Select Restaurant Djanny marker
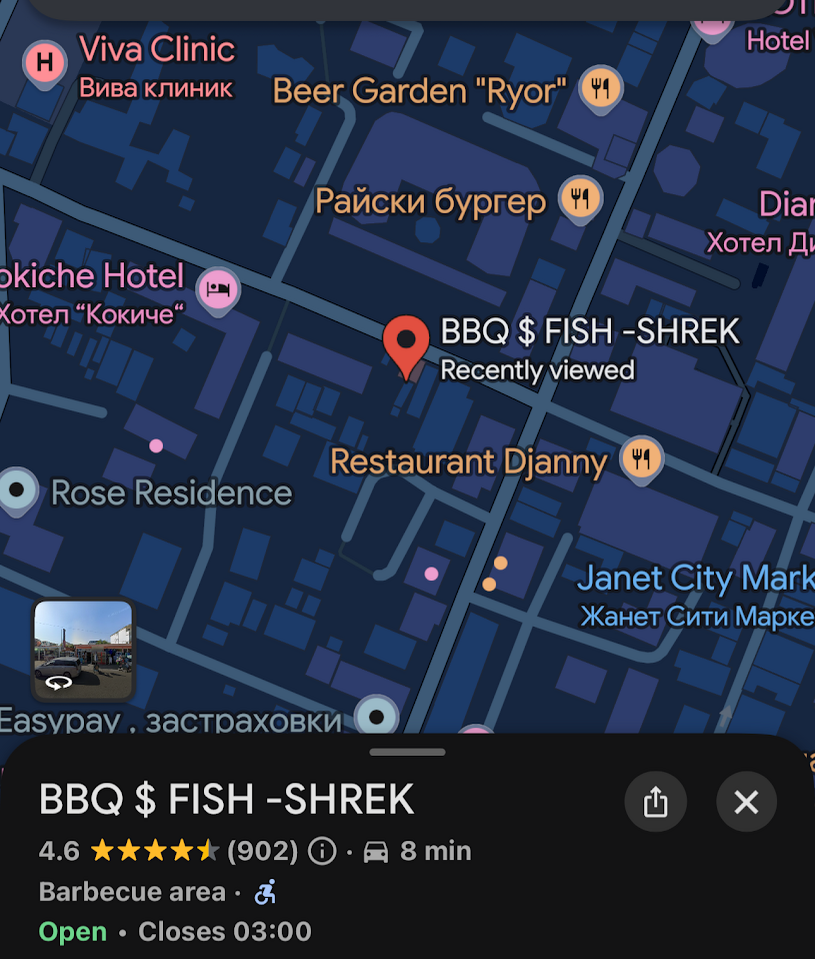Viewport: 815px width, 959px height. pyautogui.click(x=641, y=459)
